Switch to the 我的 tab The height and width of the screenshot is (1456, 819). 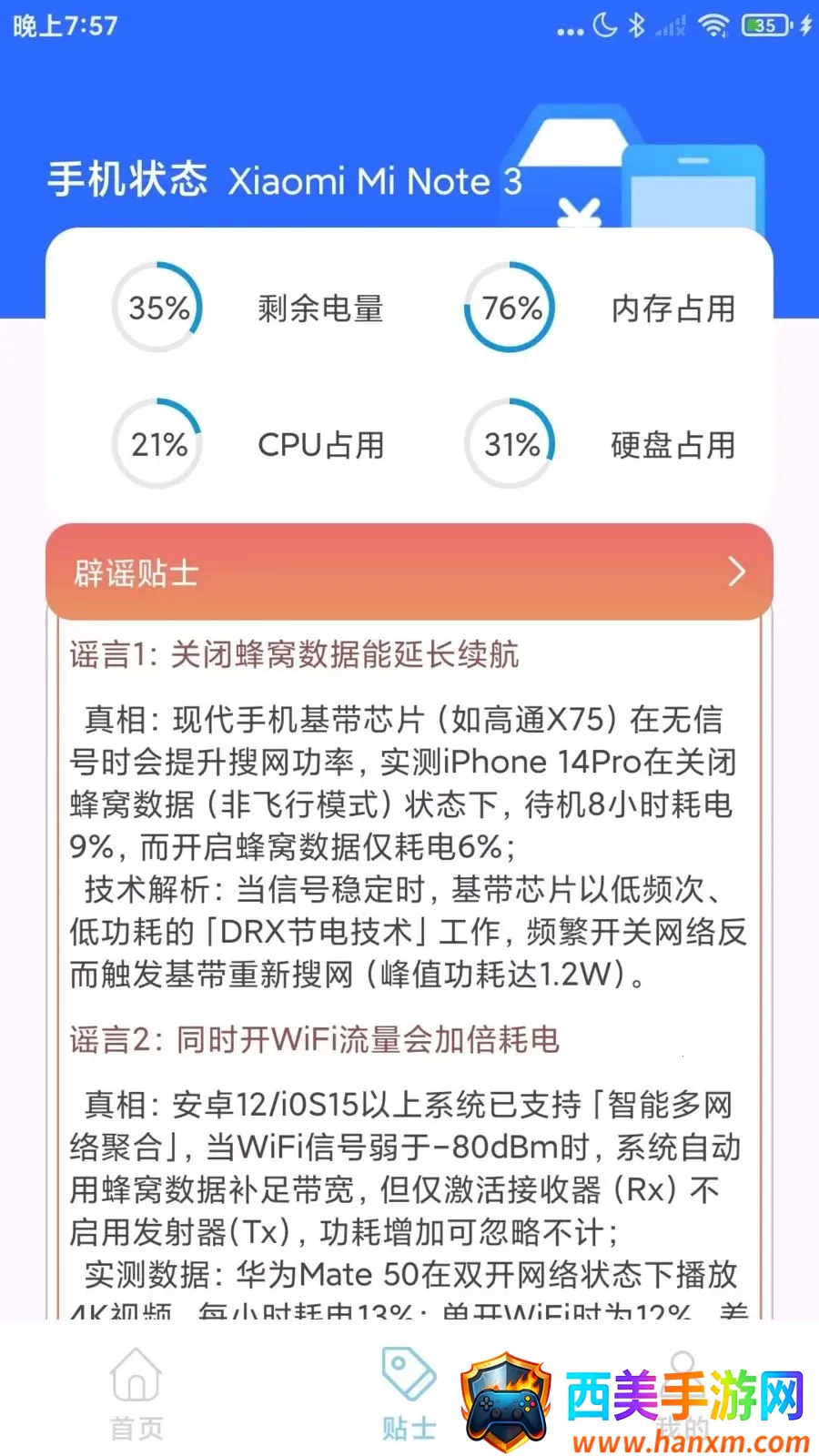(682, 1394)
